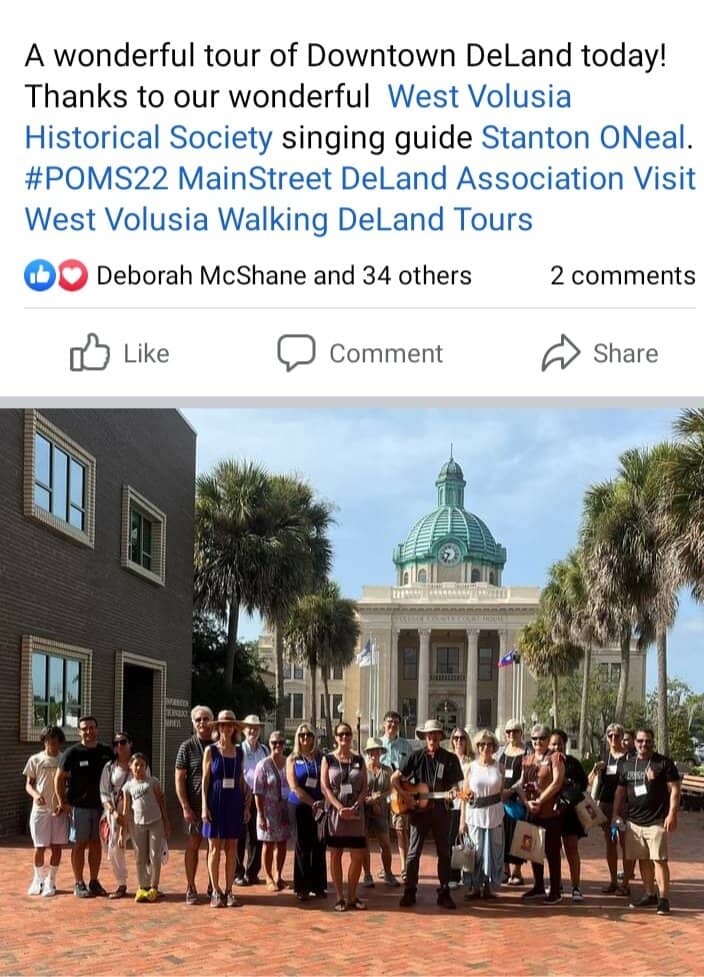704x977 pixels.
Task: Open the Comment field for this post
Action: (x=360, y=354)
